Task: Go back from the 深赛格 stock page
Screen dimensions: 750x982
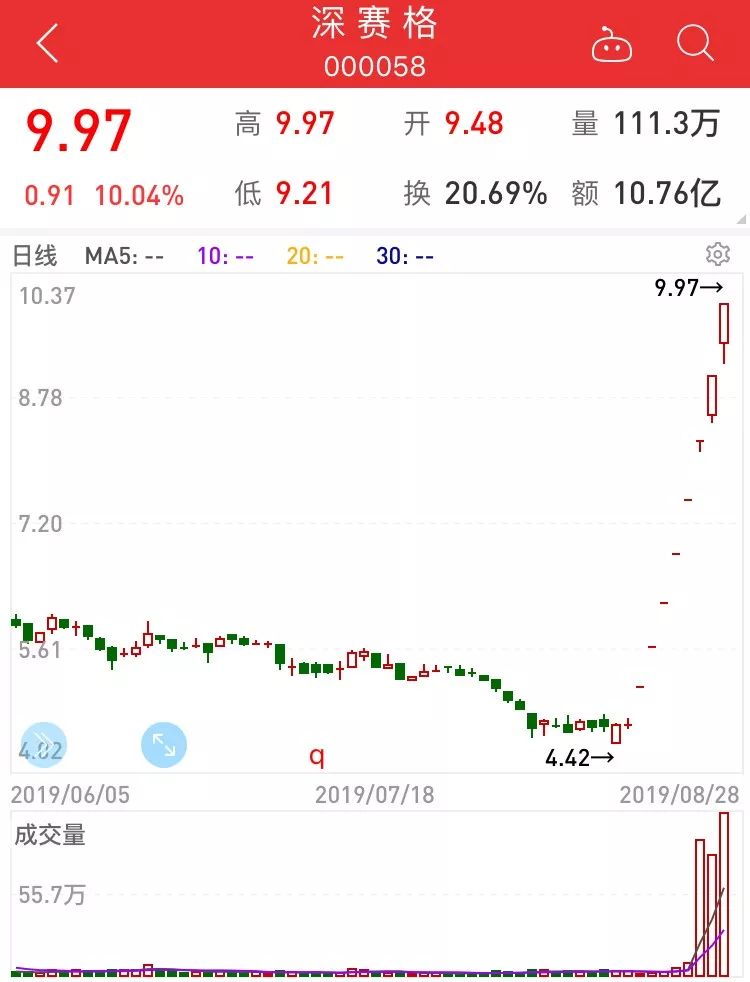Action: pyautogui.click(x=47, y=44)
